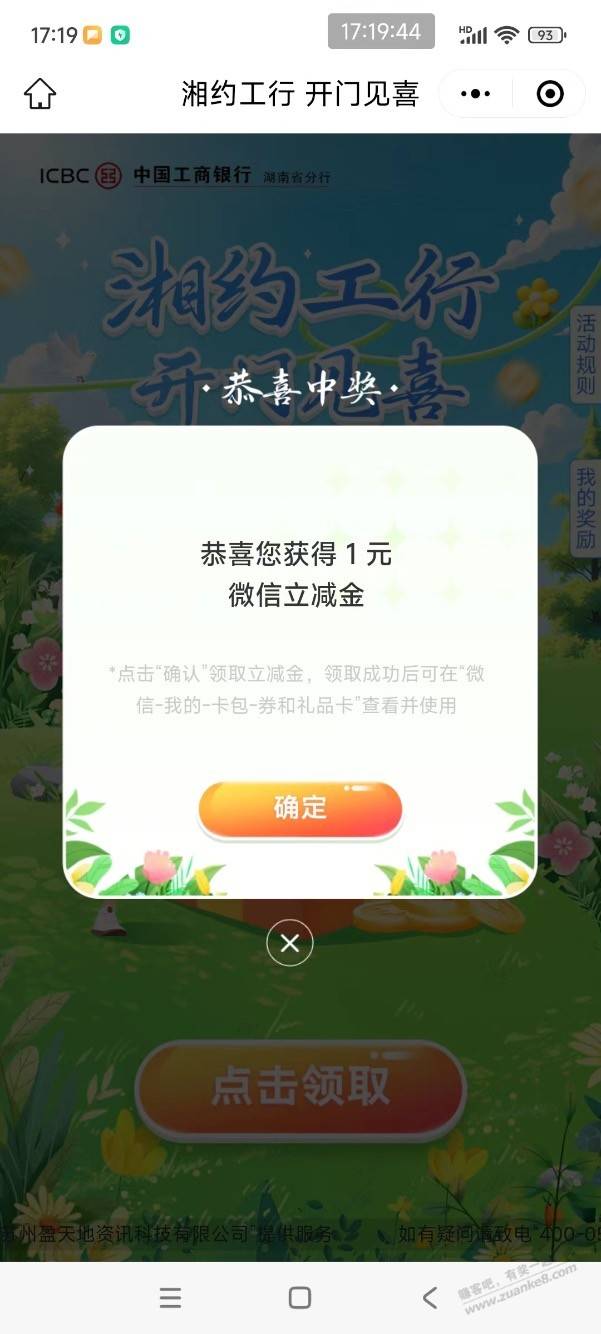Dismiss the prize dialog with the X
This screenshot has height=1334, width=601.
click(290, 943)
